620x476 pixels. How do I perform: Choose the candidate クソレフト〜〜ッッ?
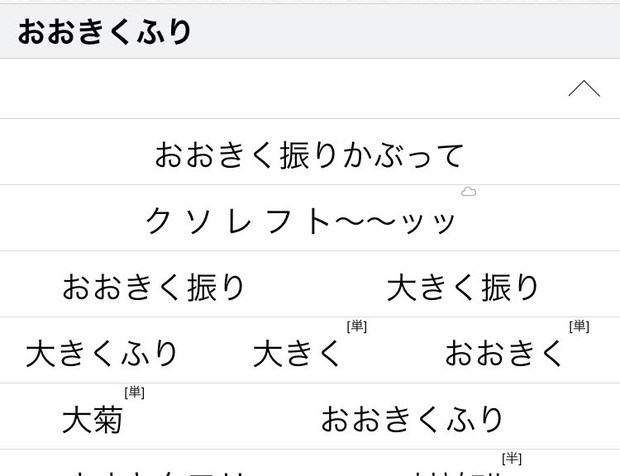click(301, 221)
